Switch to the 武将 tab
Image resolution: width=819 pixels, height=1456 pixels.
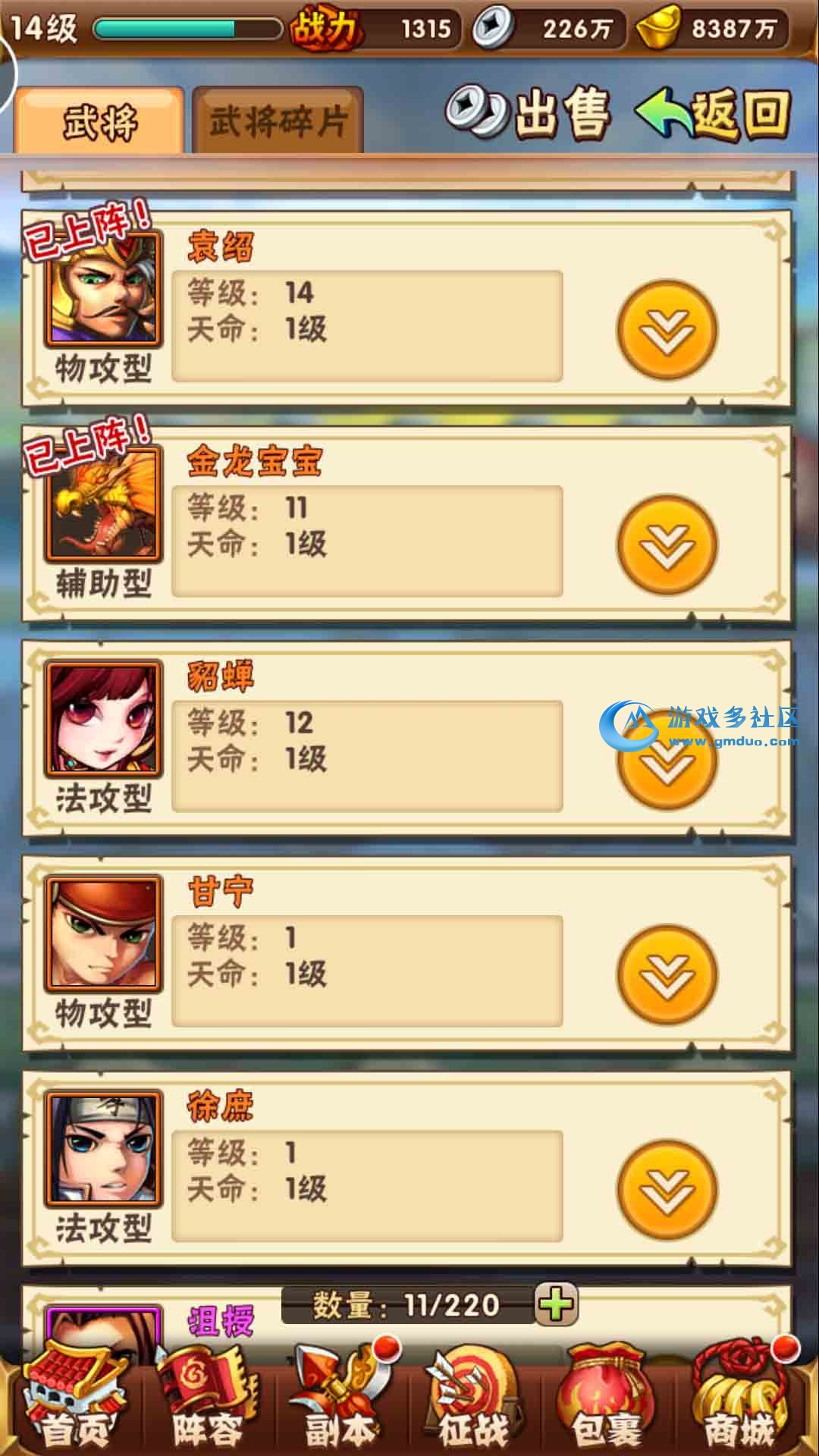click(99, 121)
